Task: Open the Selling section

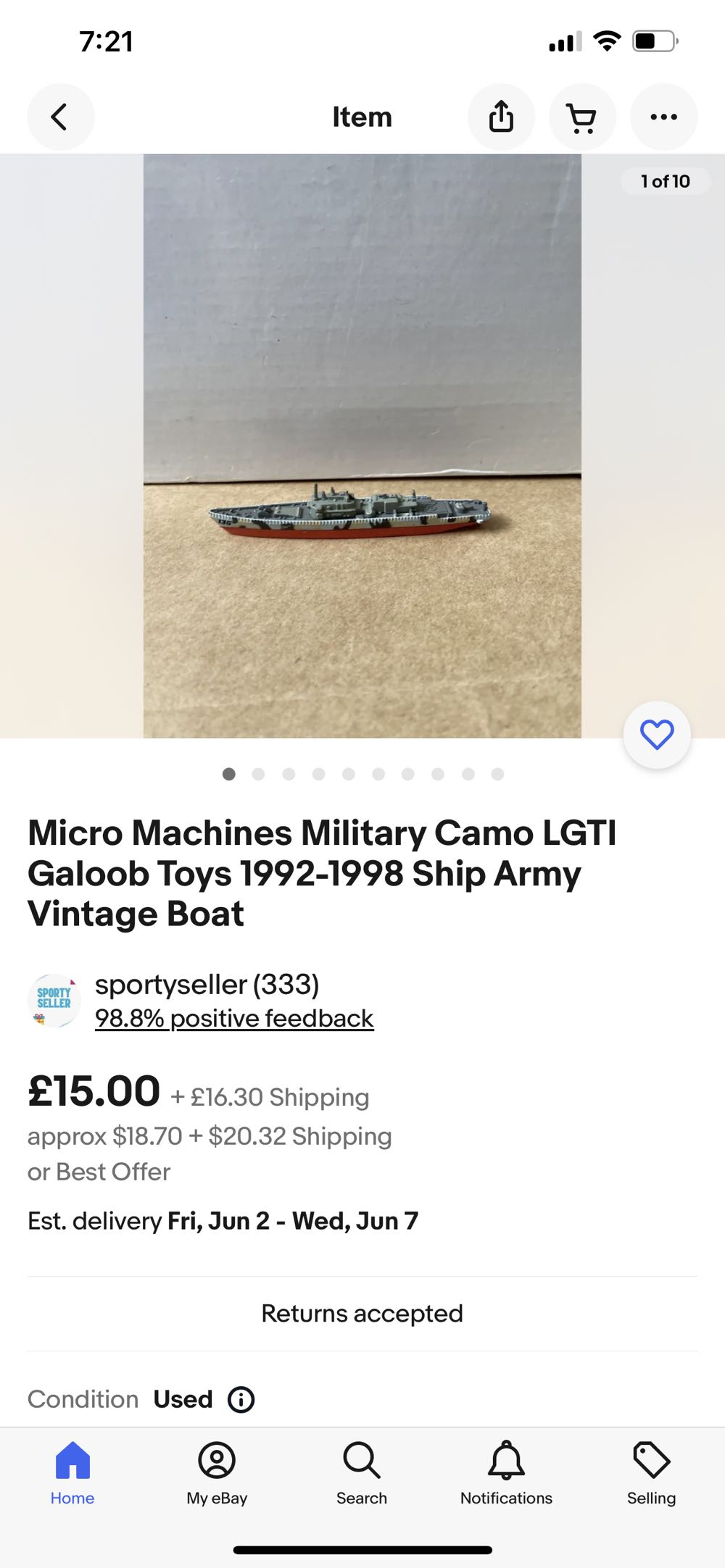Action: tap(650, 1471)
